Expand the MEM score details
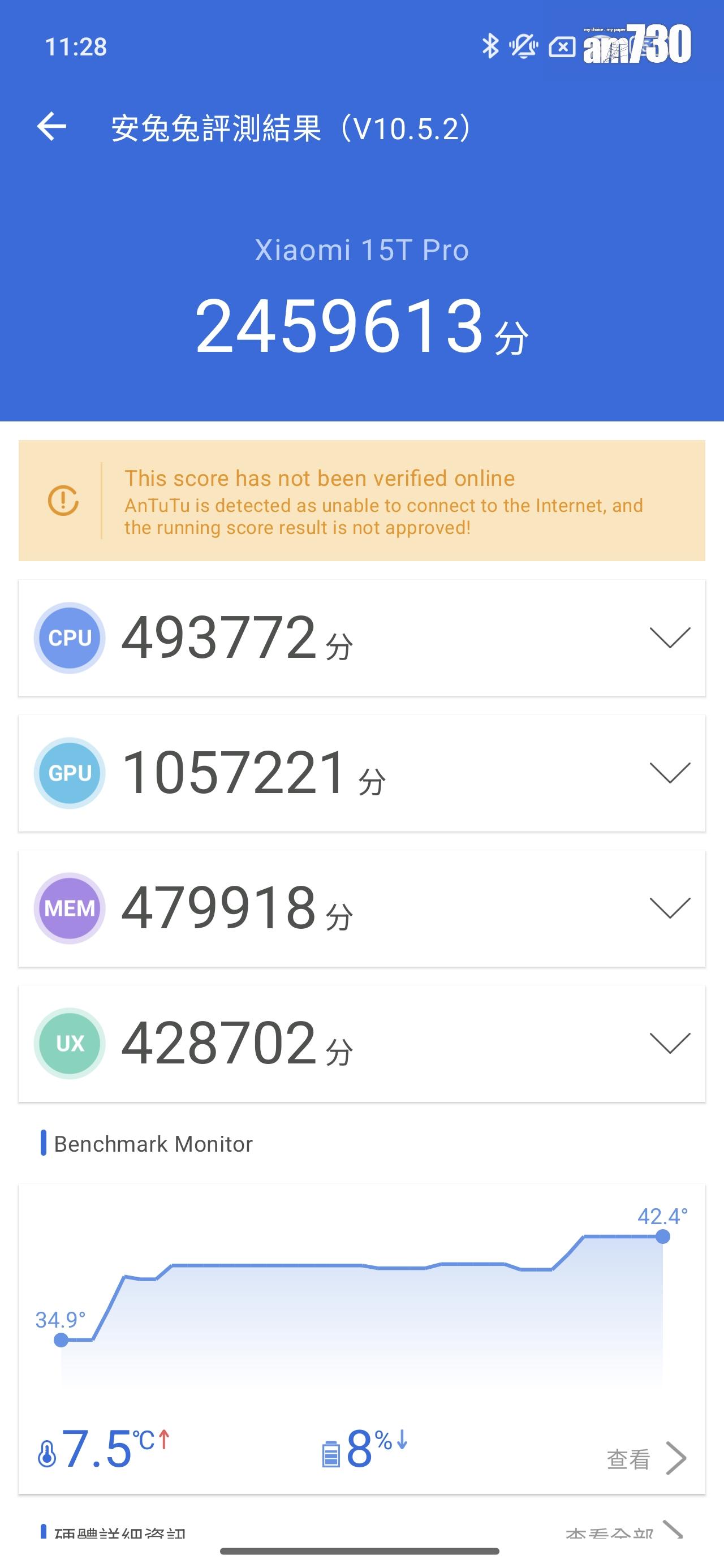The width and height of the screenshot is (724, 1568). (x=669, y=907)
